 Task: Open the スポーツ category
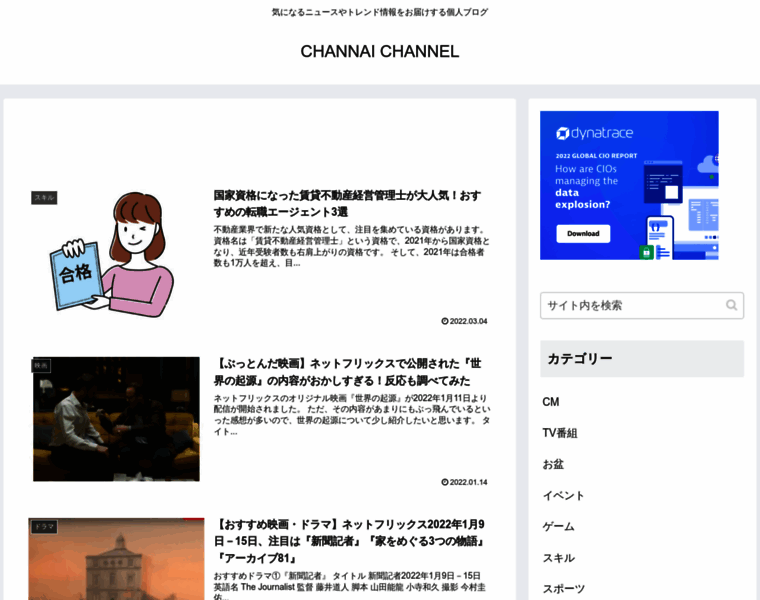[x=563, y=588]
